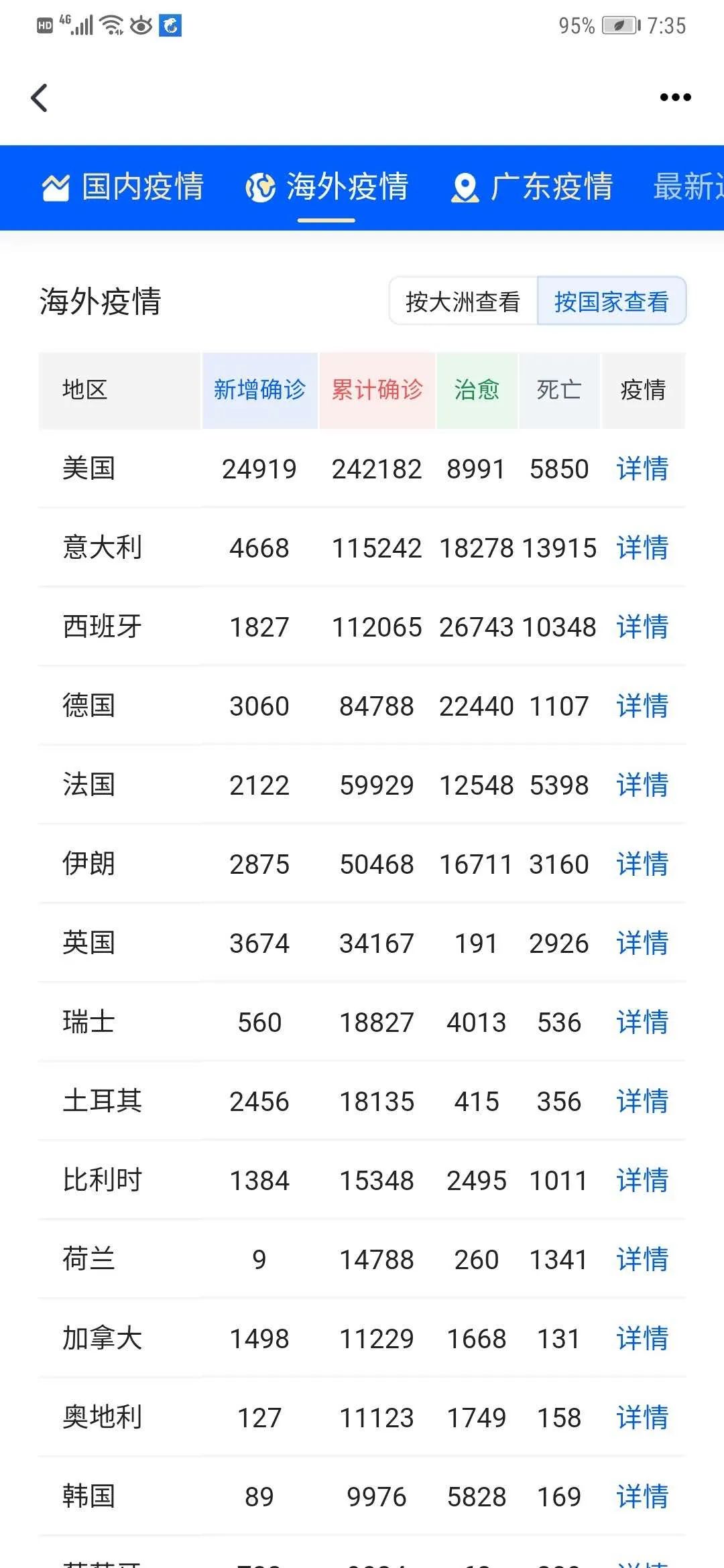Choose 按国家查看 view
This screenshot has height=1568, width=724.
pos(611,302)
